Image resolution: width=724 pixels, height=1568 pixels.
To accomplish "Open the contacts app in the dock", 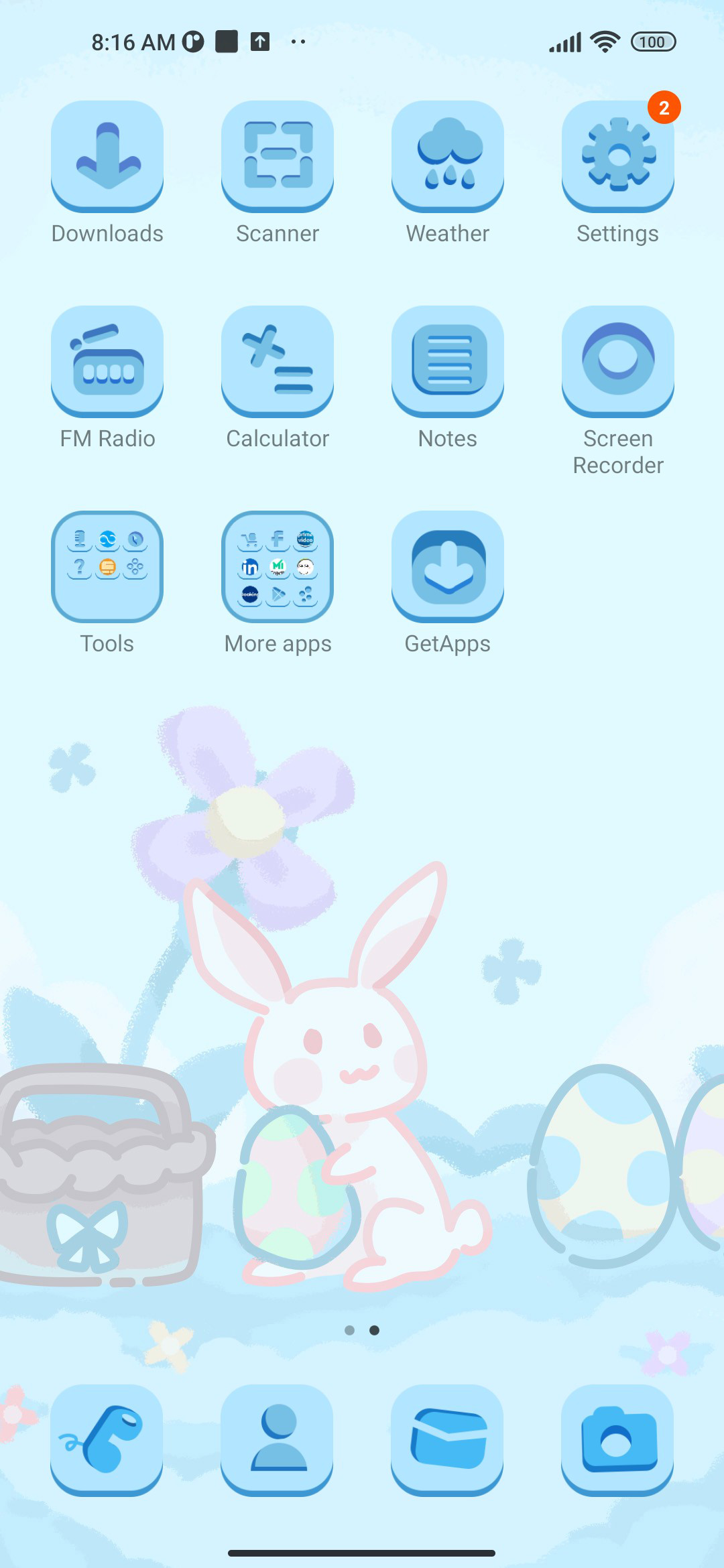I will 278,1441.
